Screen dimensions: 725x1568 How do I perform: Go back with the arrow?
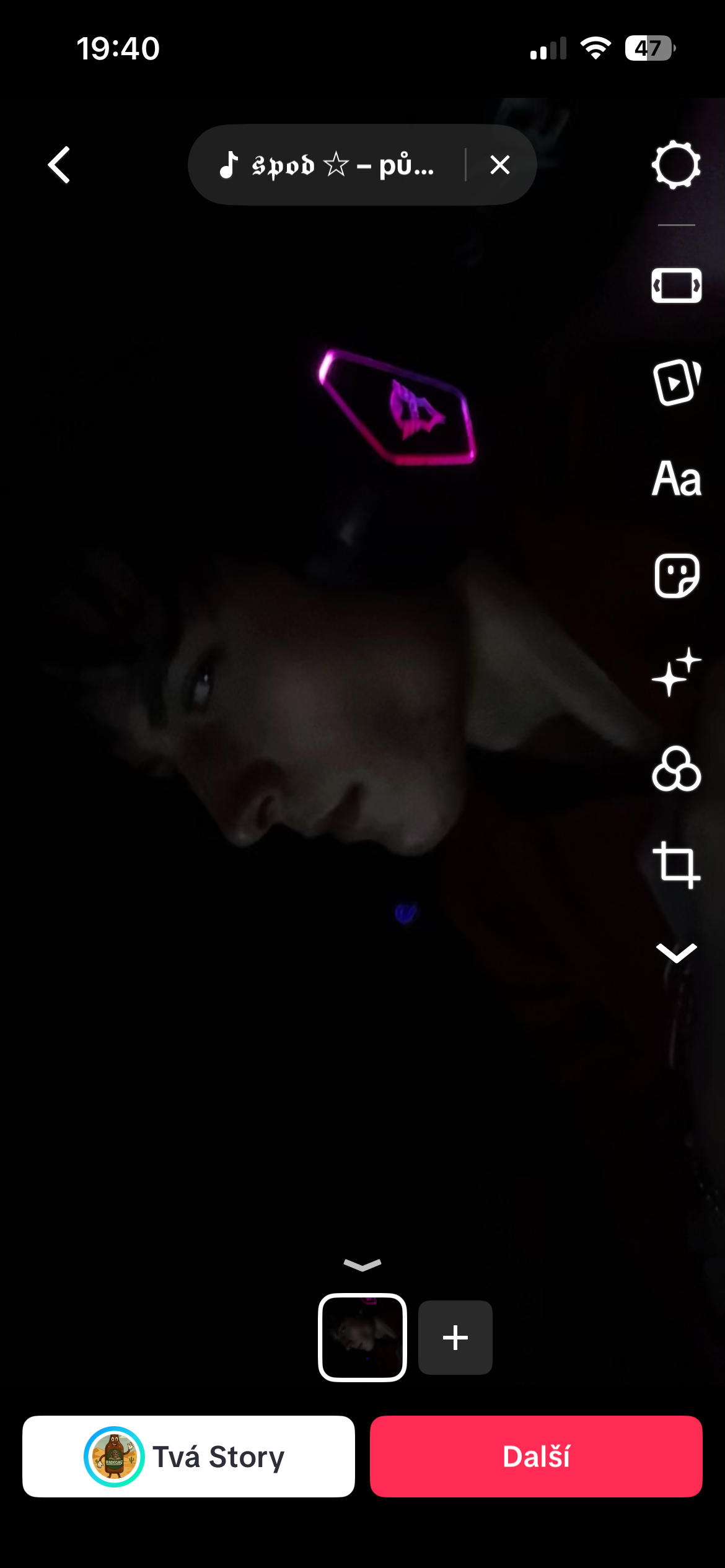point(59,165)
